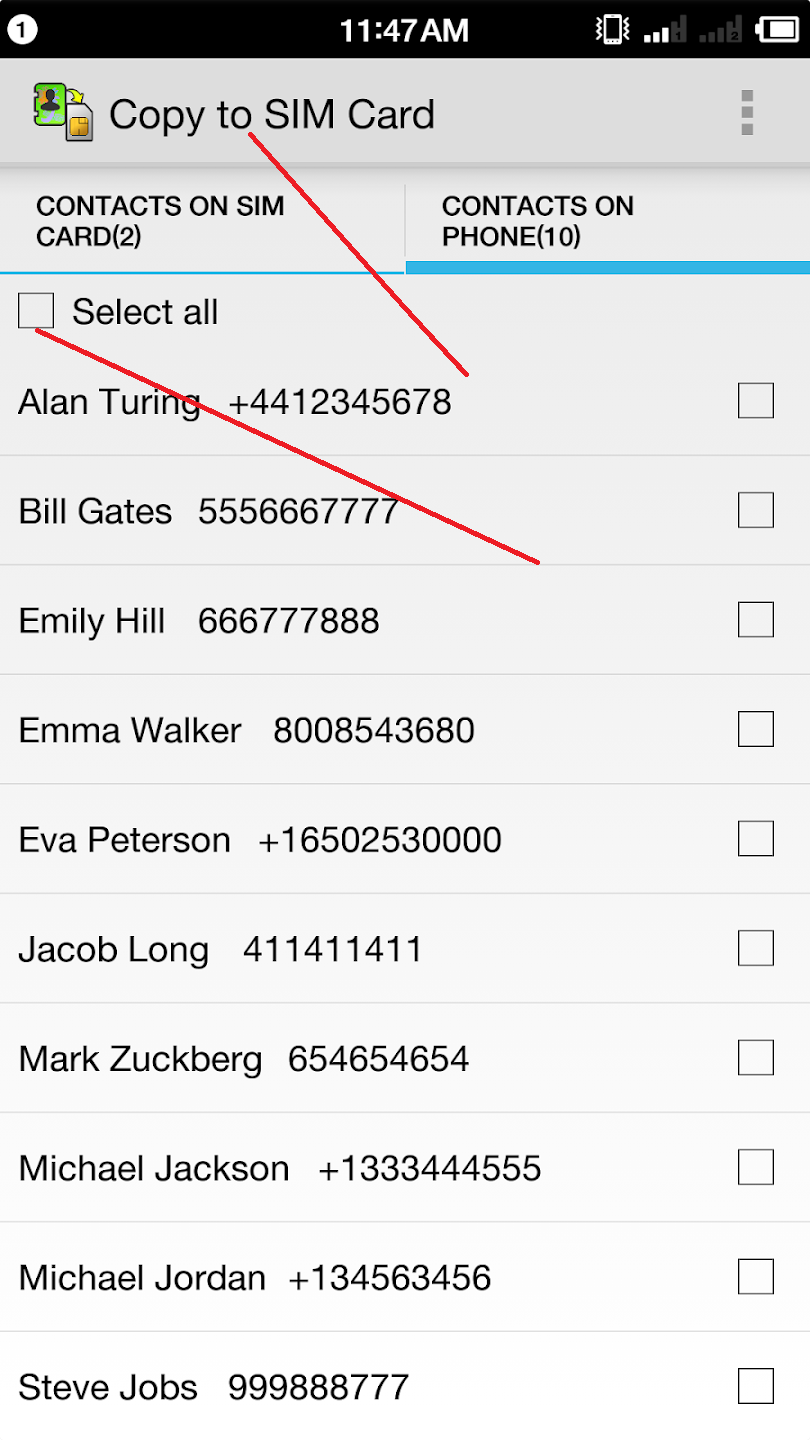Tick the checkbox beside Steve Jobs
This screenshot has height=1440, width=810.
pos(756,1386)
